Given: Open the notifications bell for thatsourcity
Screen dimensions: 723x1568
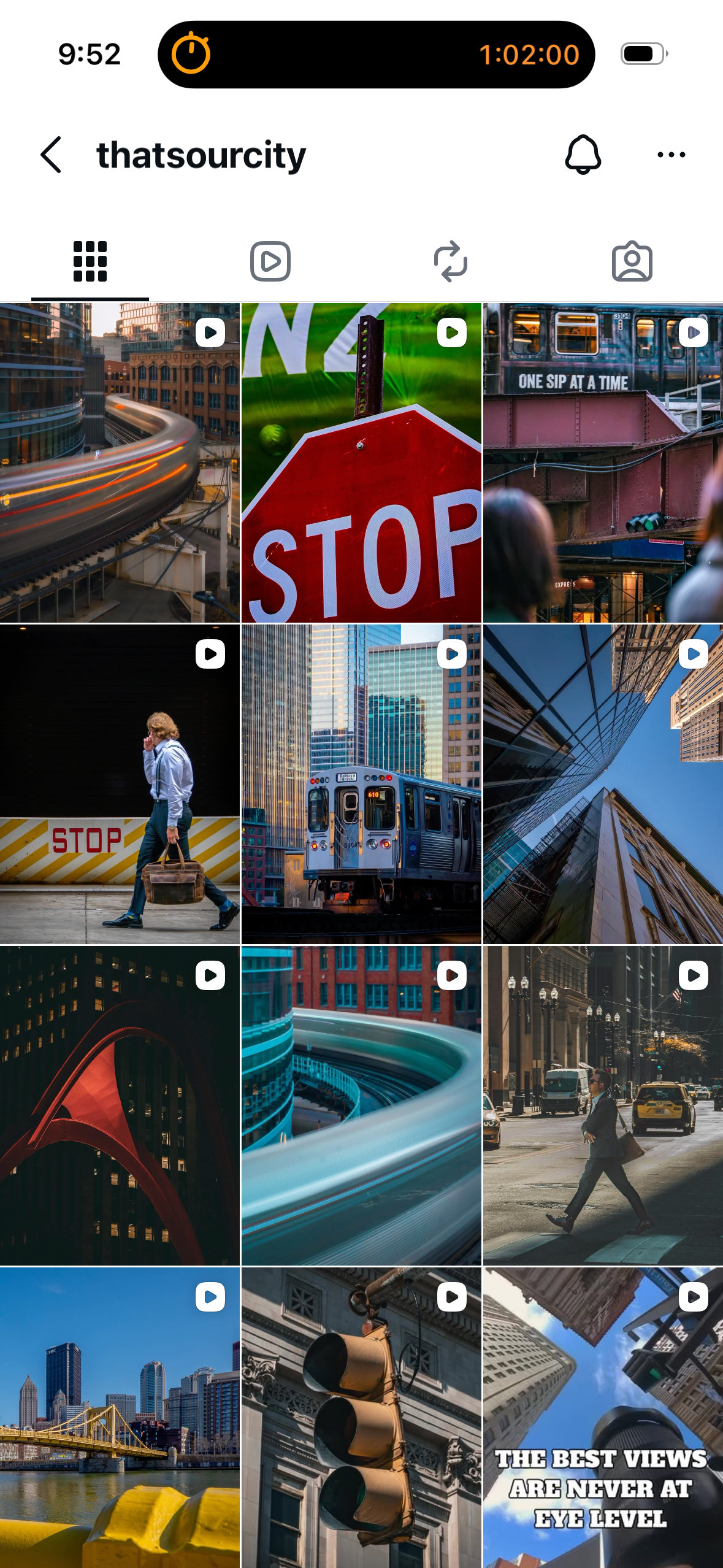Looking at the screenshot, I should point(583,155).
